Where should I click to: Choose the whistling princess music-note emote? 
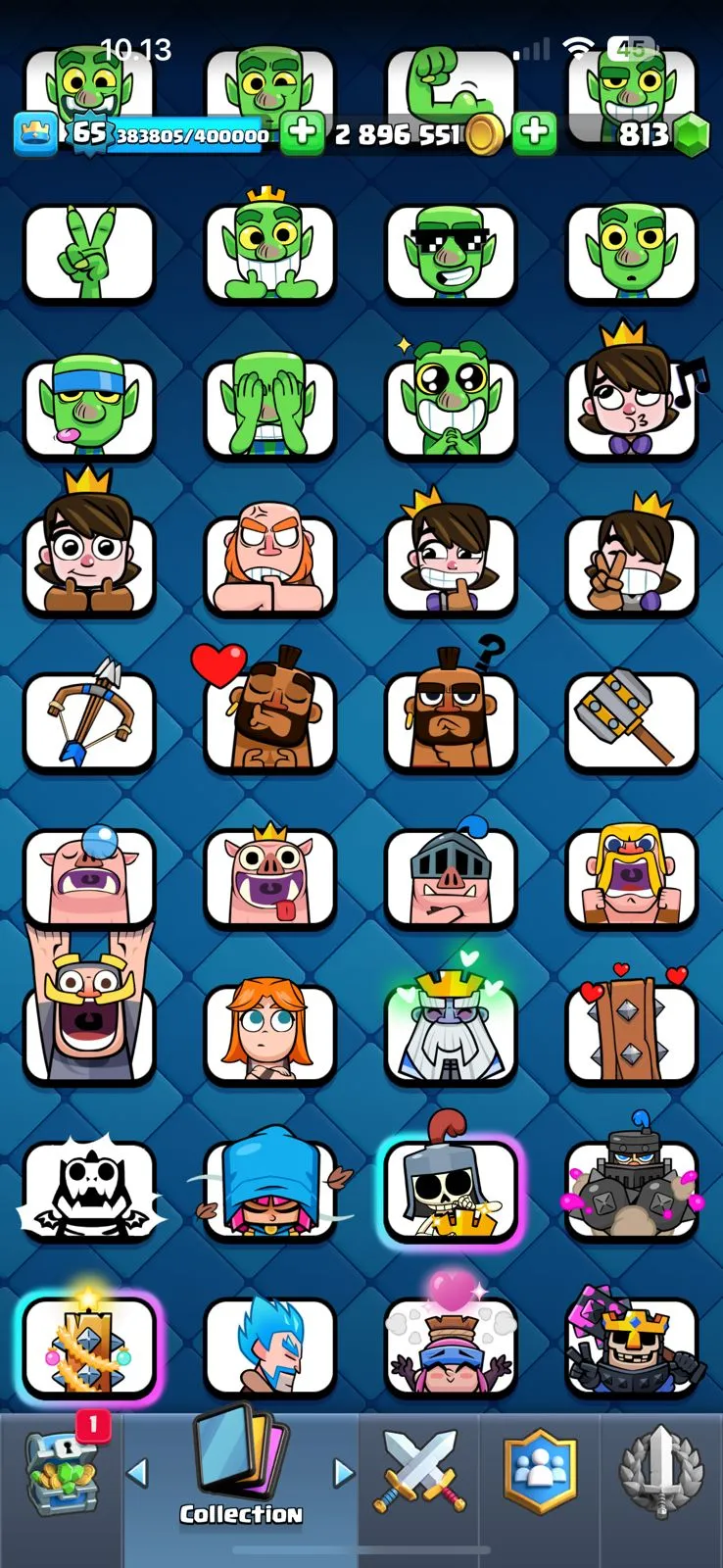click(x=632, y=404)
